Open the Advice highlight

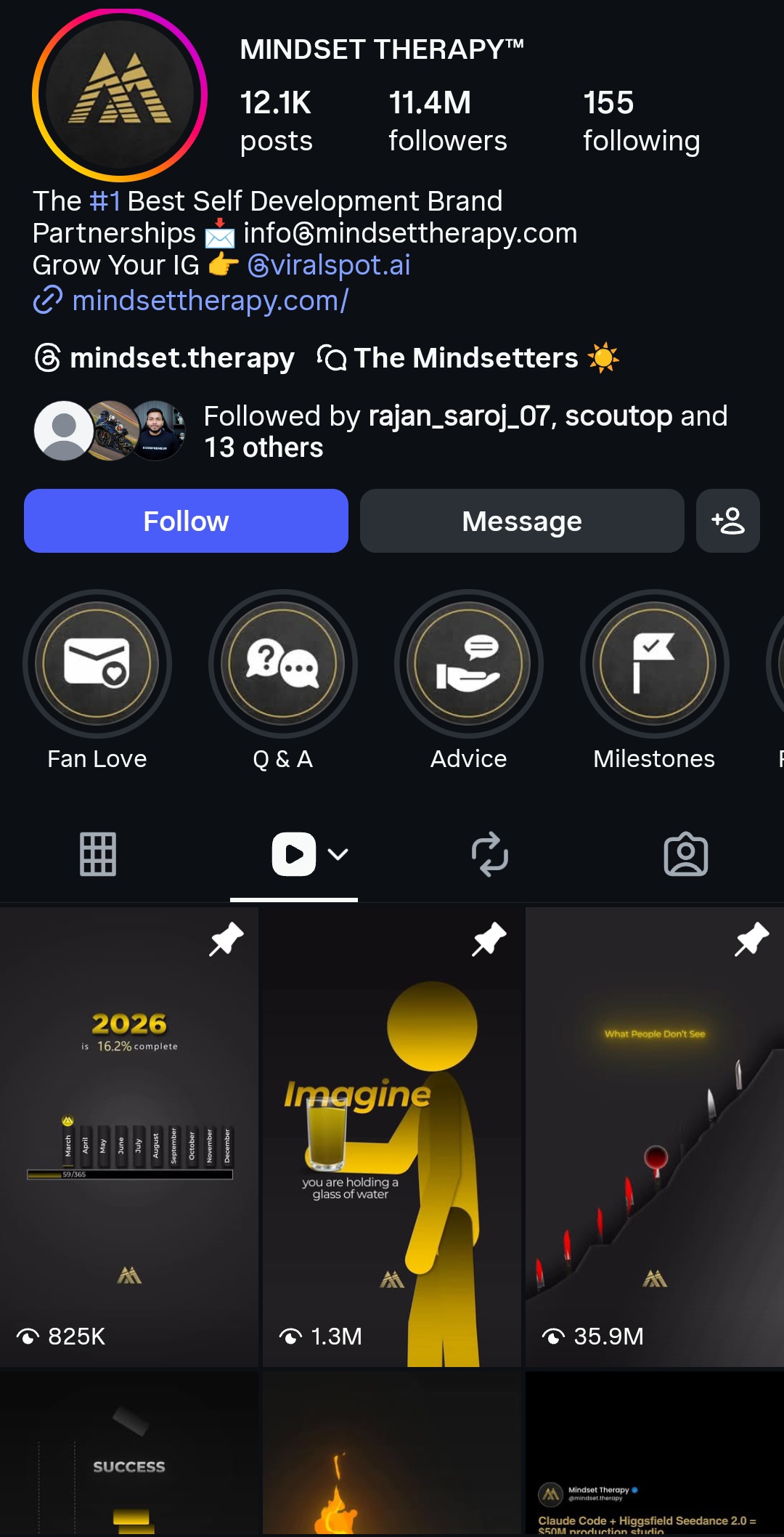pyautogui.click(x=469, y=664)
